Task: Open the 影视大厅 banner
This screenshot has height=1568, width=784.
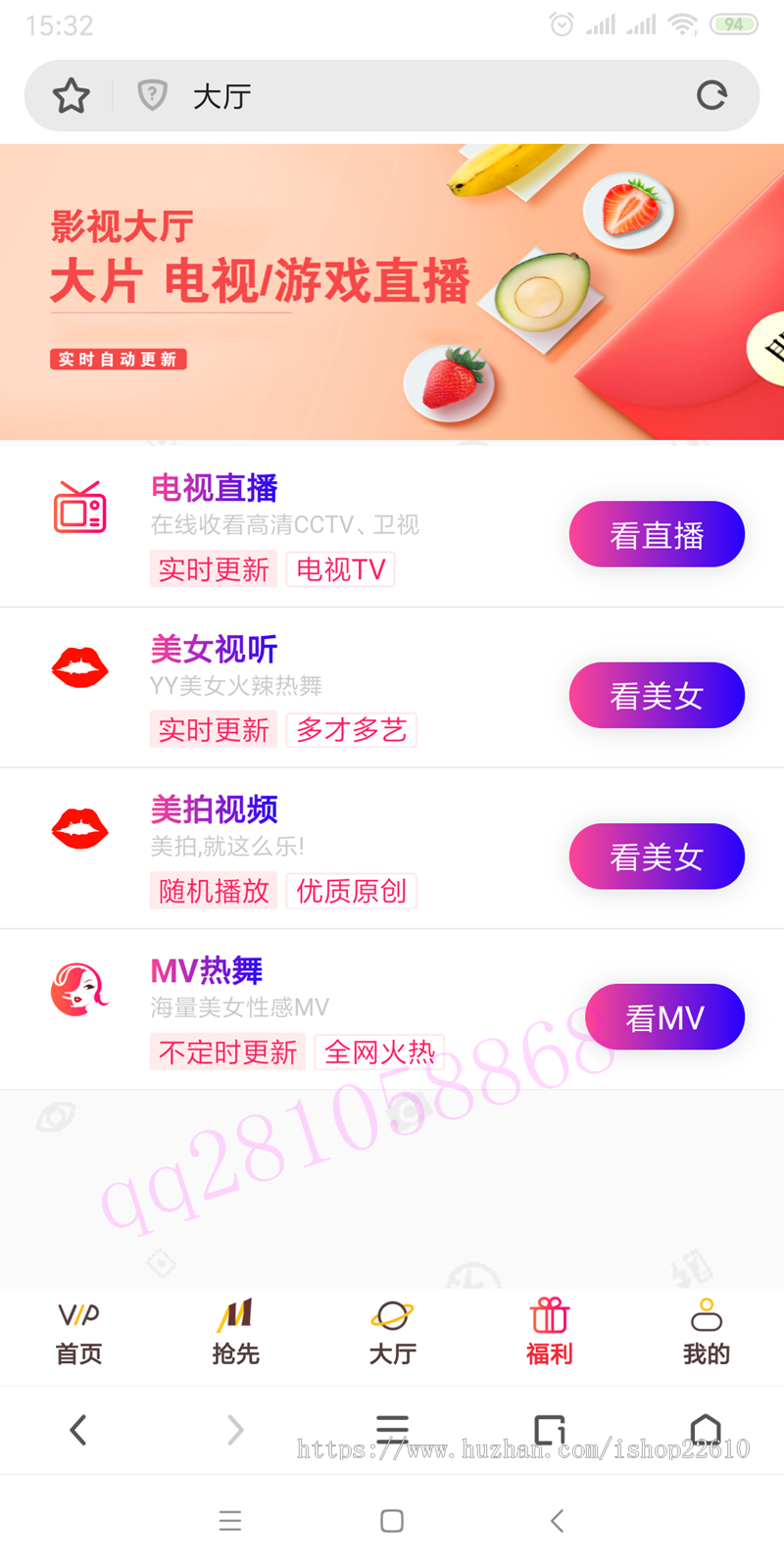Action: (x=392, y=291)
